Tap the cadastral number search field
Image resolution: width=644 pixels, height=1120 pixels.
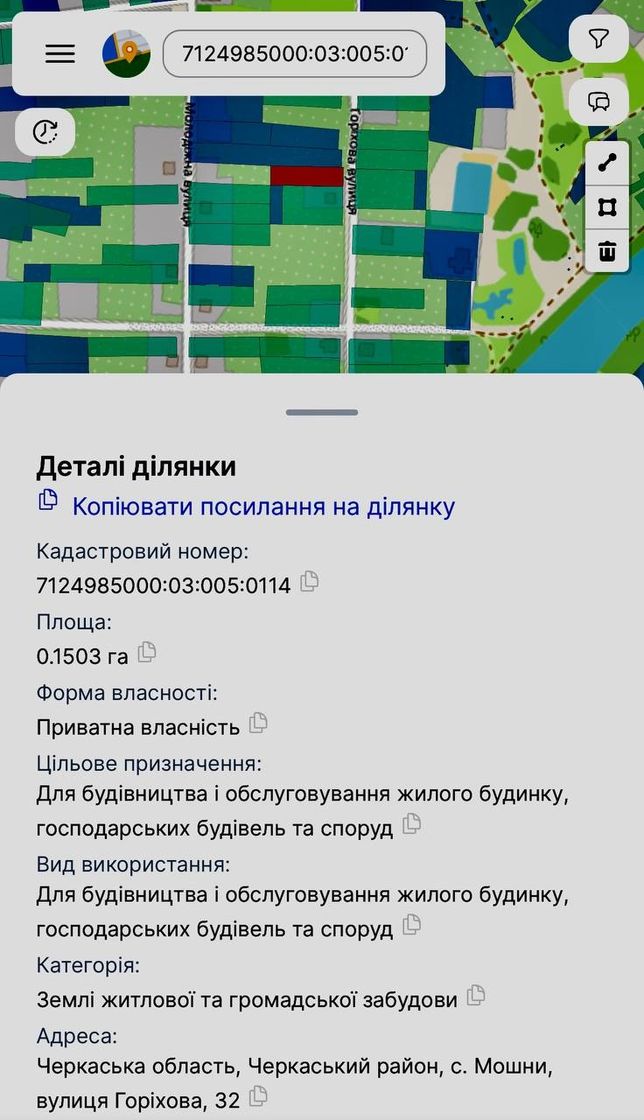(295, 54)
